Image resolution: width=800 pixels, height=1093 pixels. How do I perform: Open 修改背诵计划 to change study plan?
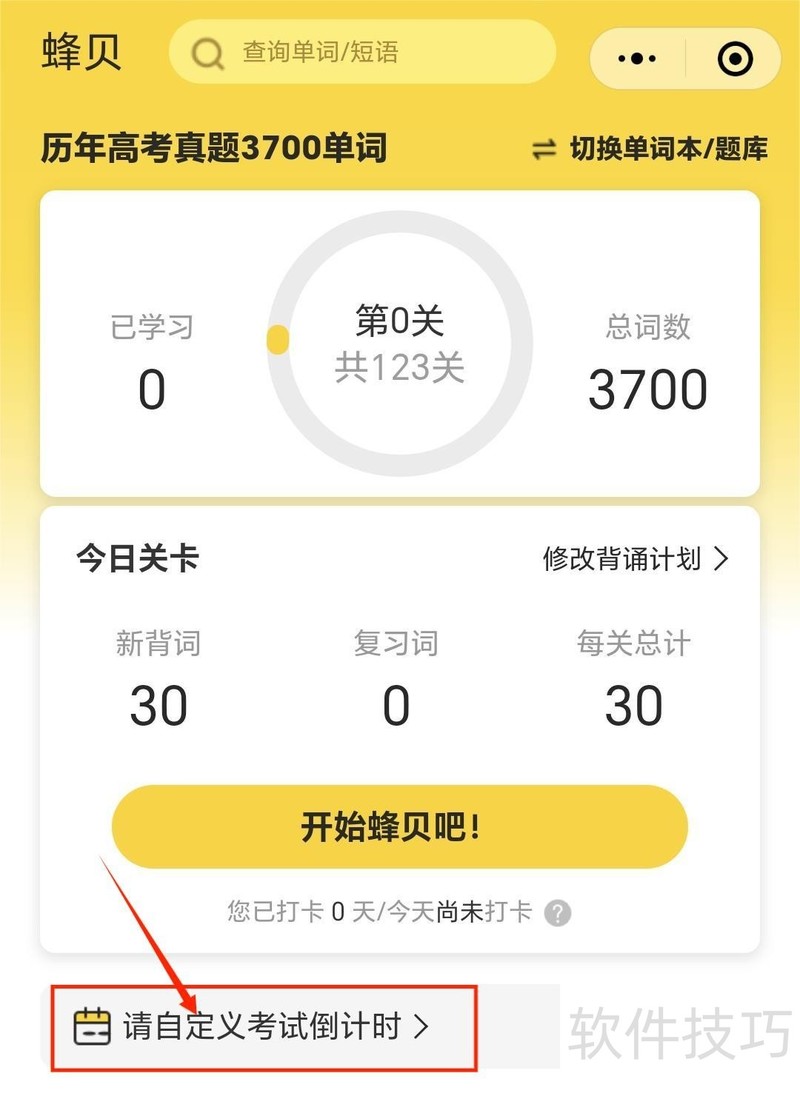(635, 559)
